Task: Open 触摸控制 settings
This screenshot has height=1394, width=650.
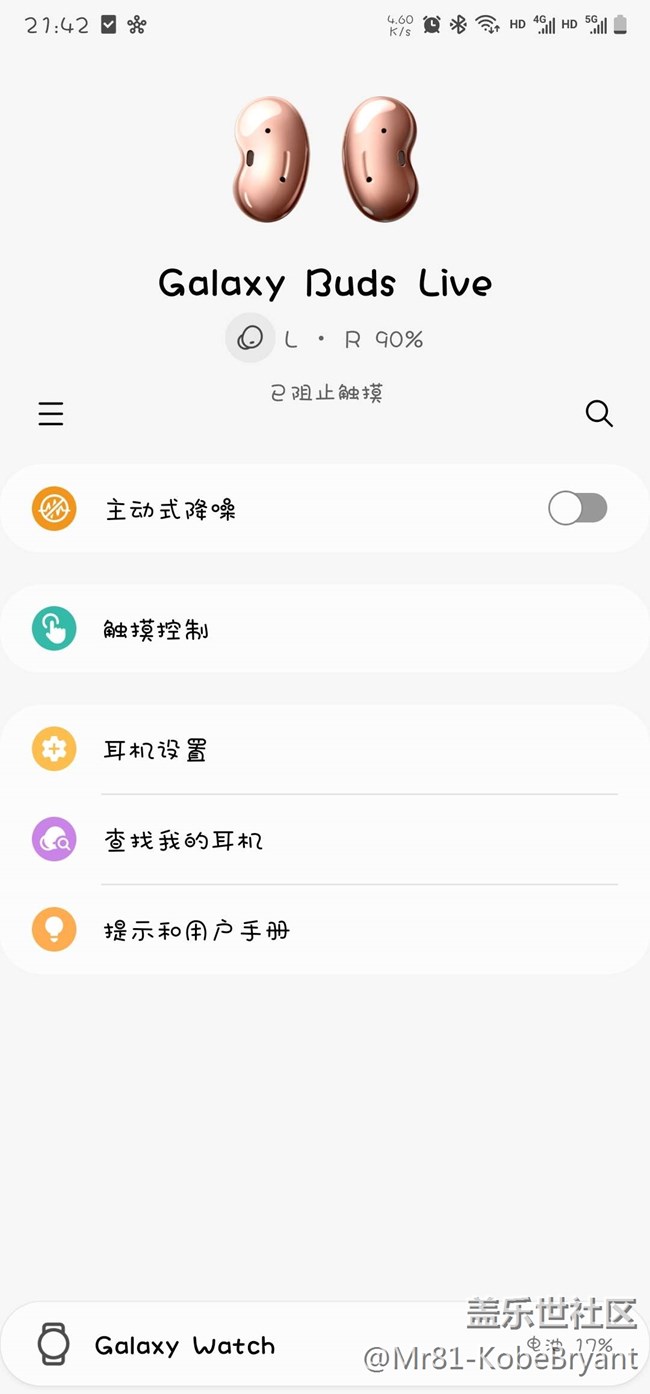Action: pyautogui.click(x=157, y=630)
